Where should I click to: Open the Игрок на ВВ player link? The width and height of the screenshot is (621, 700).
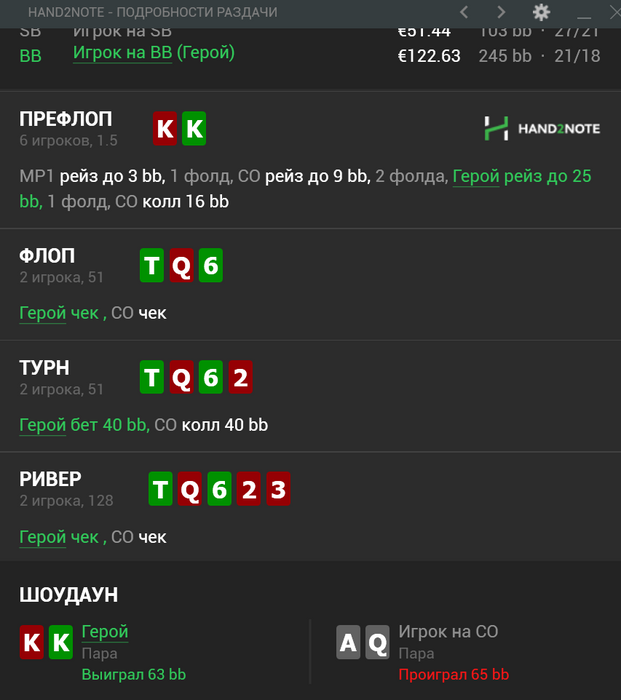tap(122, 52)
